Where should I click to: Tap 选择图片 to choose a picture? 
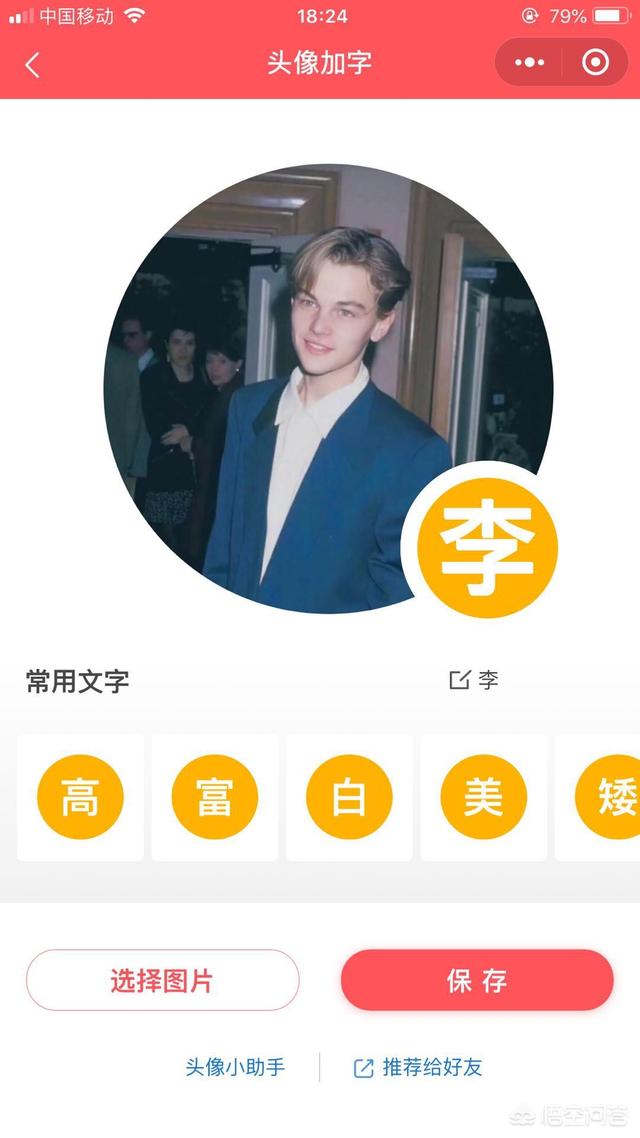click(162, 980)
